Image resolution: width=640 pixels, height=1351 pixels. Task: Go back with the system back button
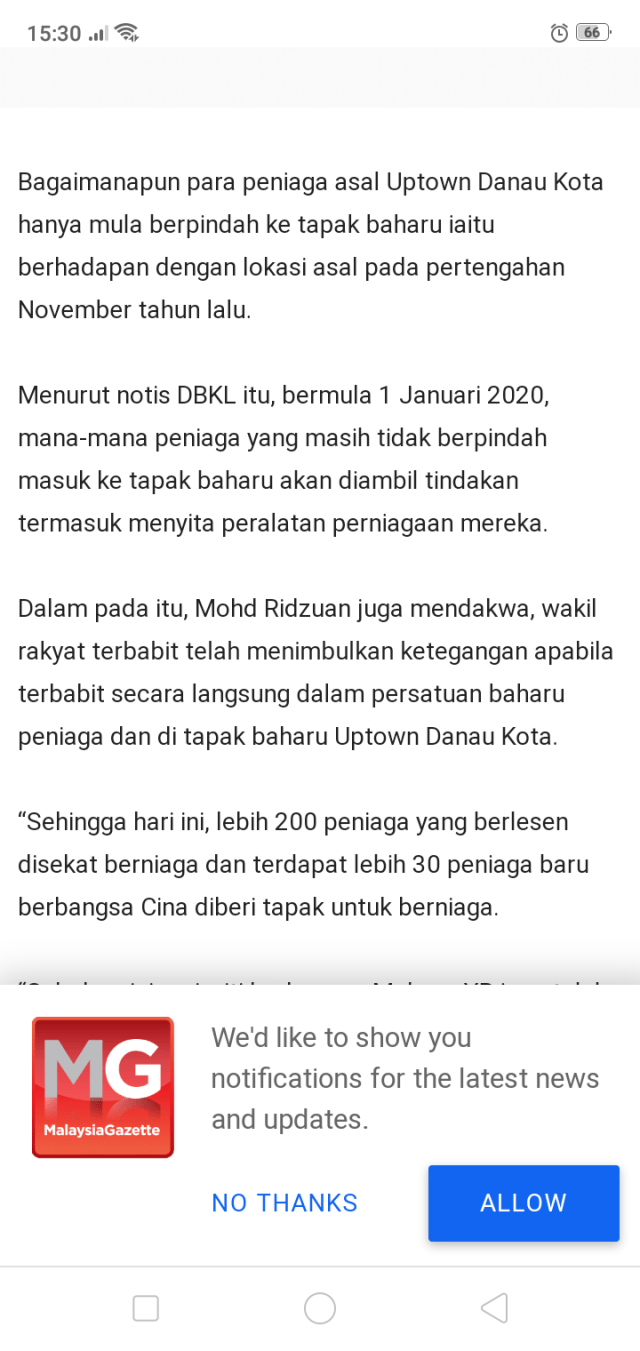coord(494,1308)
